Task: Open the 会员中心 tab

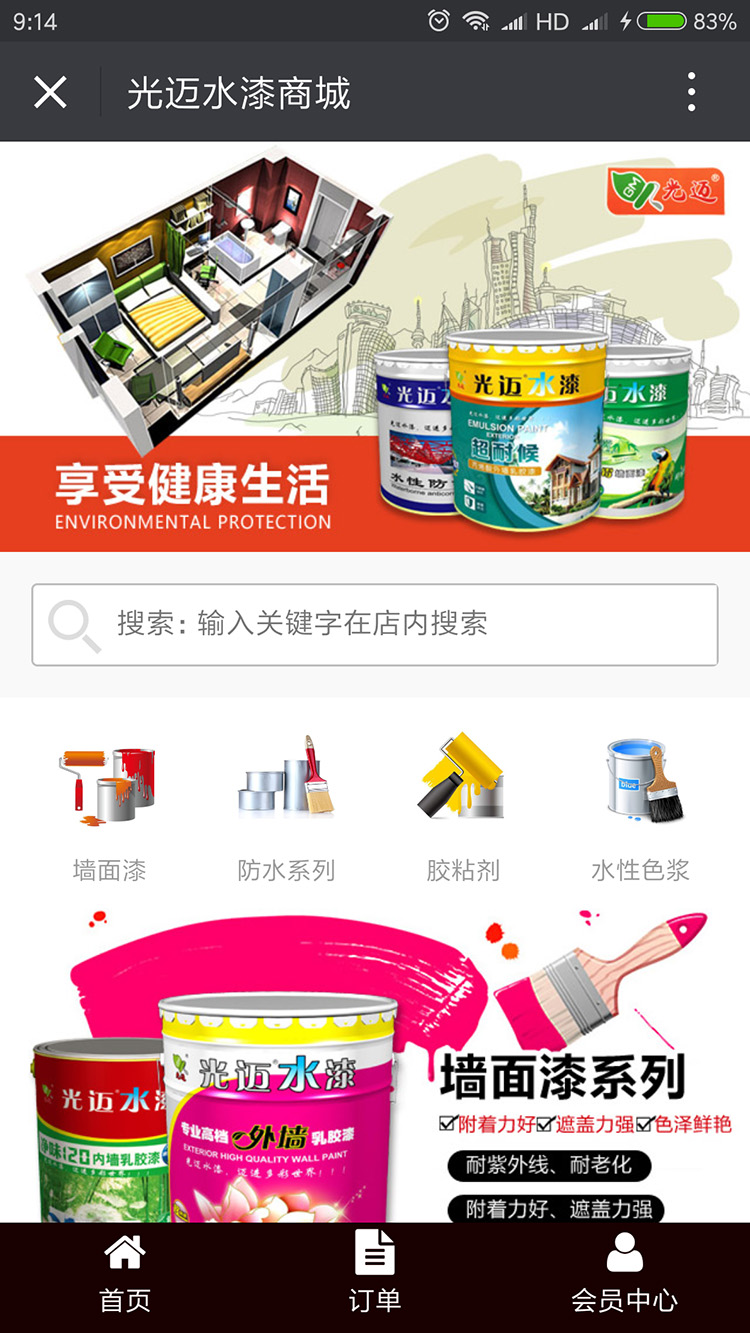Action: coord(624,1277)
